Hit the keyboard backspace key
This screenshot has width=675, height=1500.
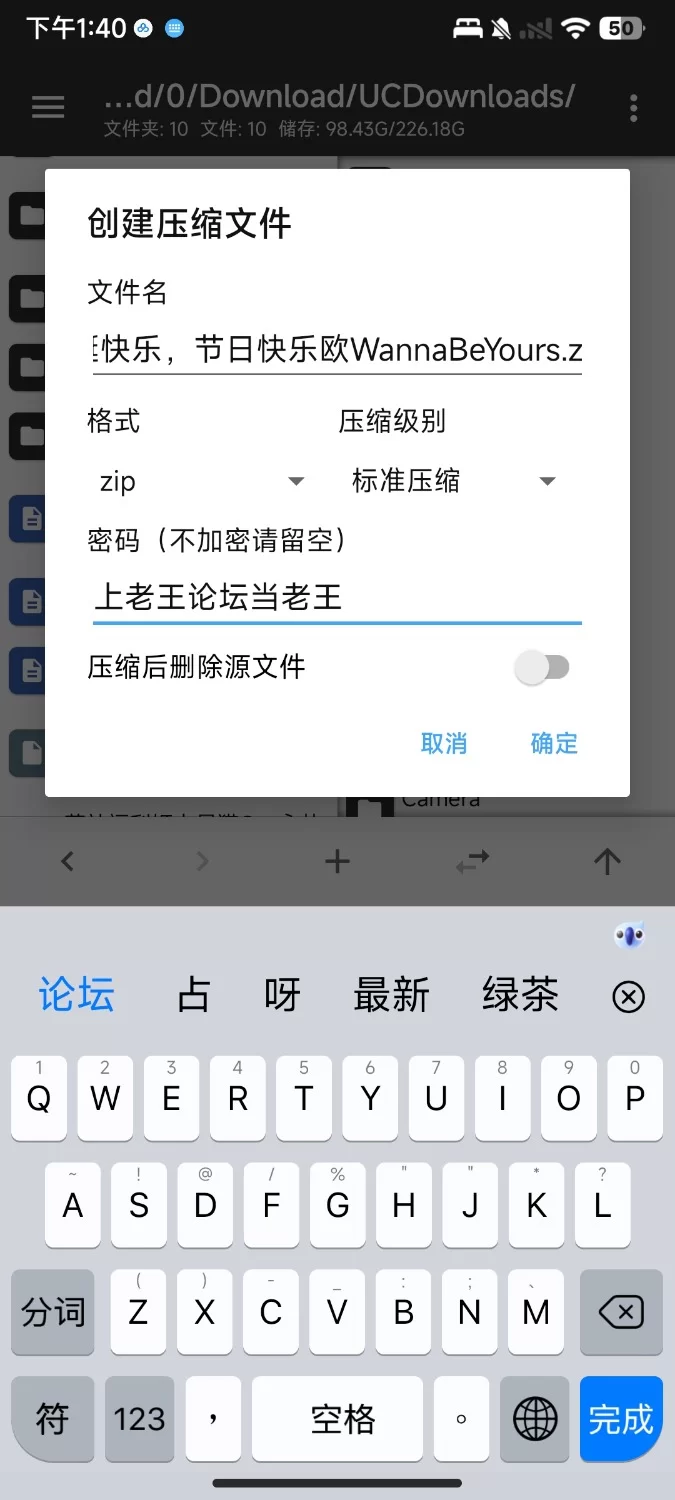tap(621, 1312)
